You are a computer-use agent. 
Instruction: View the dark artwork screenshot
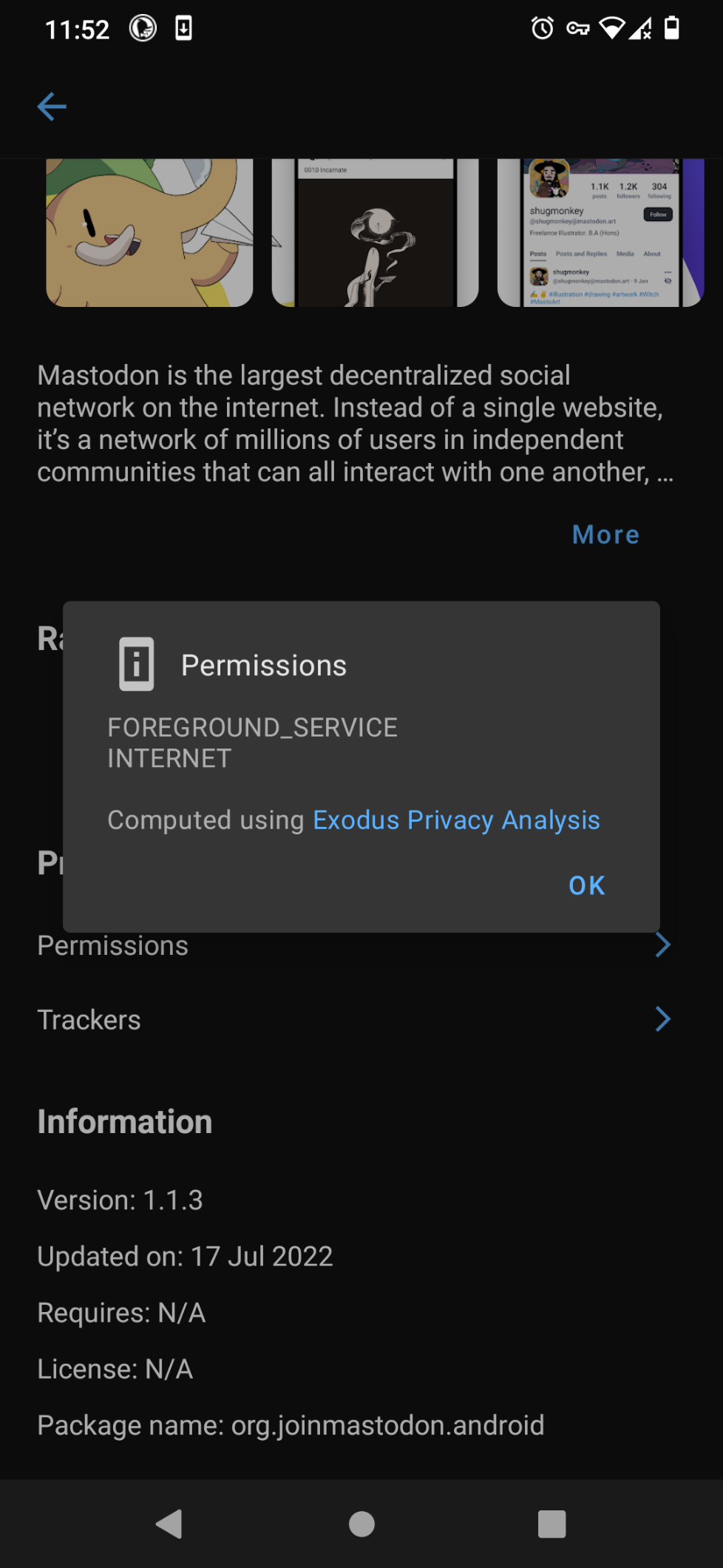point(375,232)
